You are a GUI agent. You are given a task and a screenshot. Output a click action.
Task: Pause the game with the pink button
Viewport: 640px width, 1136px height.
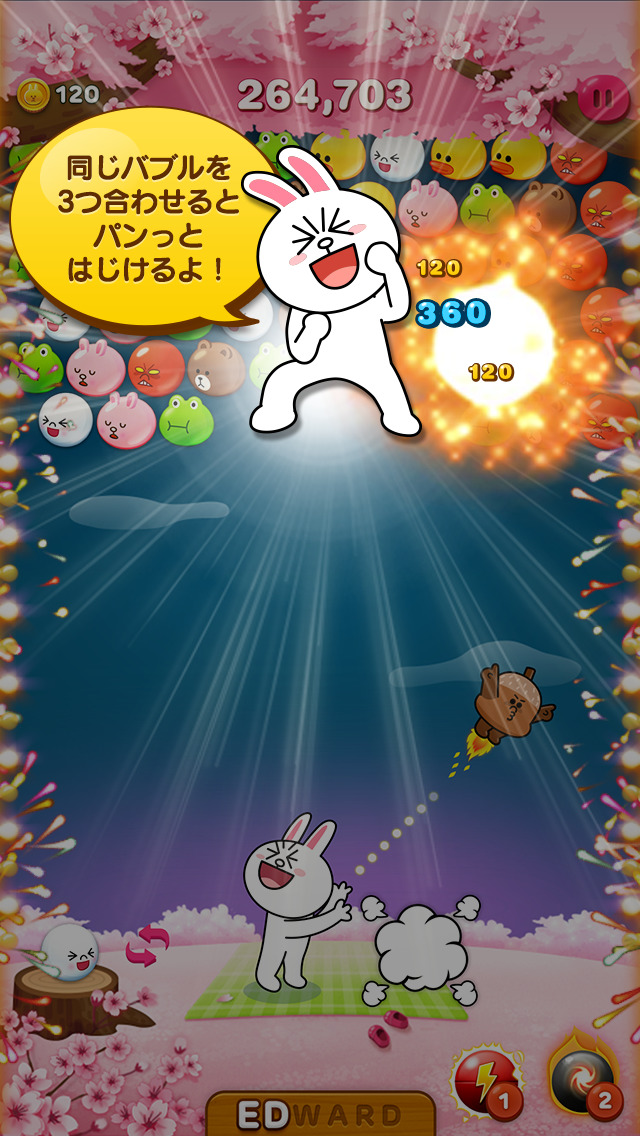[603, 98]
